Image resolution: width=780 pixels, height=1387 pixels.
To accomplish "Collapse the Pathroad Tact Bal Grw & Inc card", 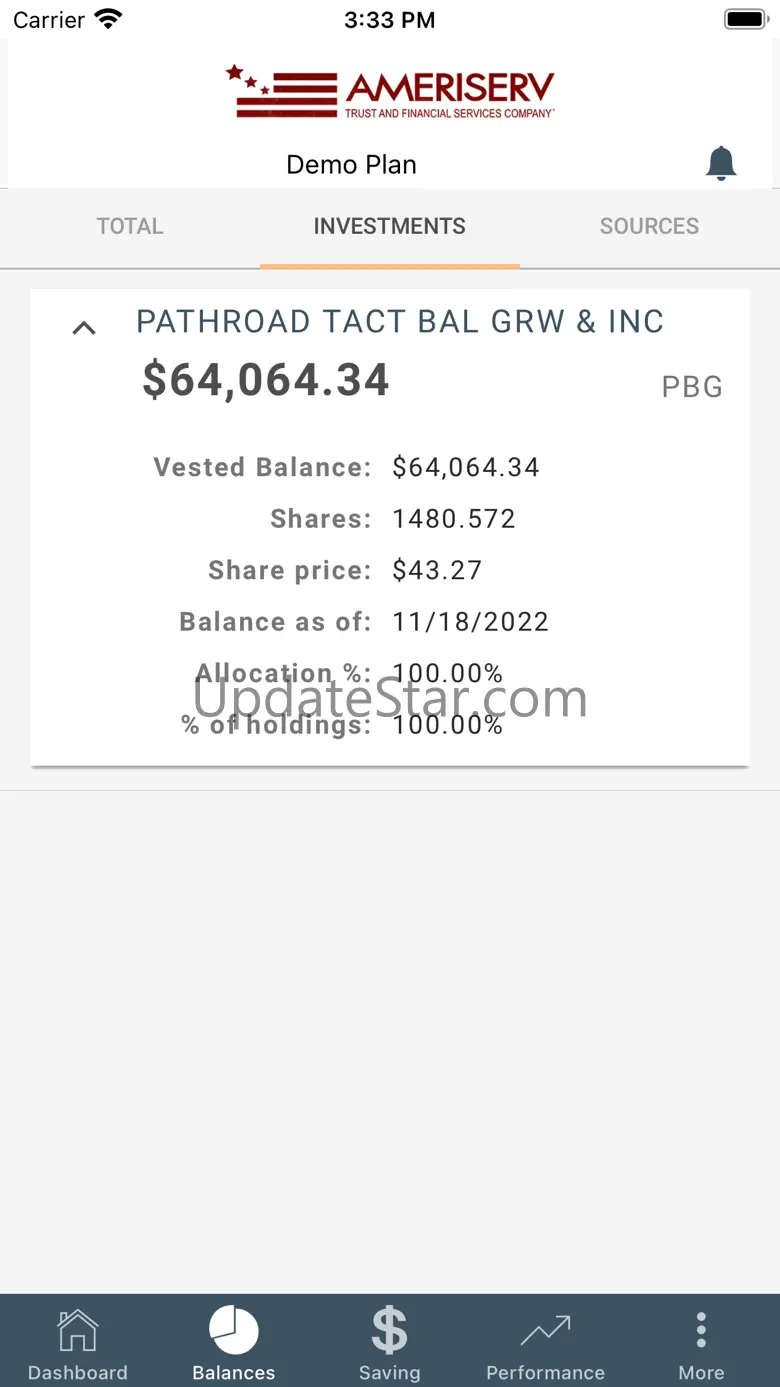I will click(85, 327).
